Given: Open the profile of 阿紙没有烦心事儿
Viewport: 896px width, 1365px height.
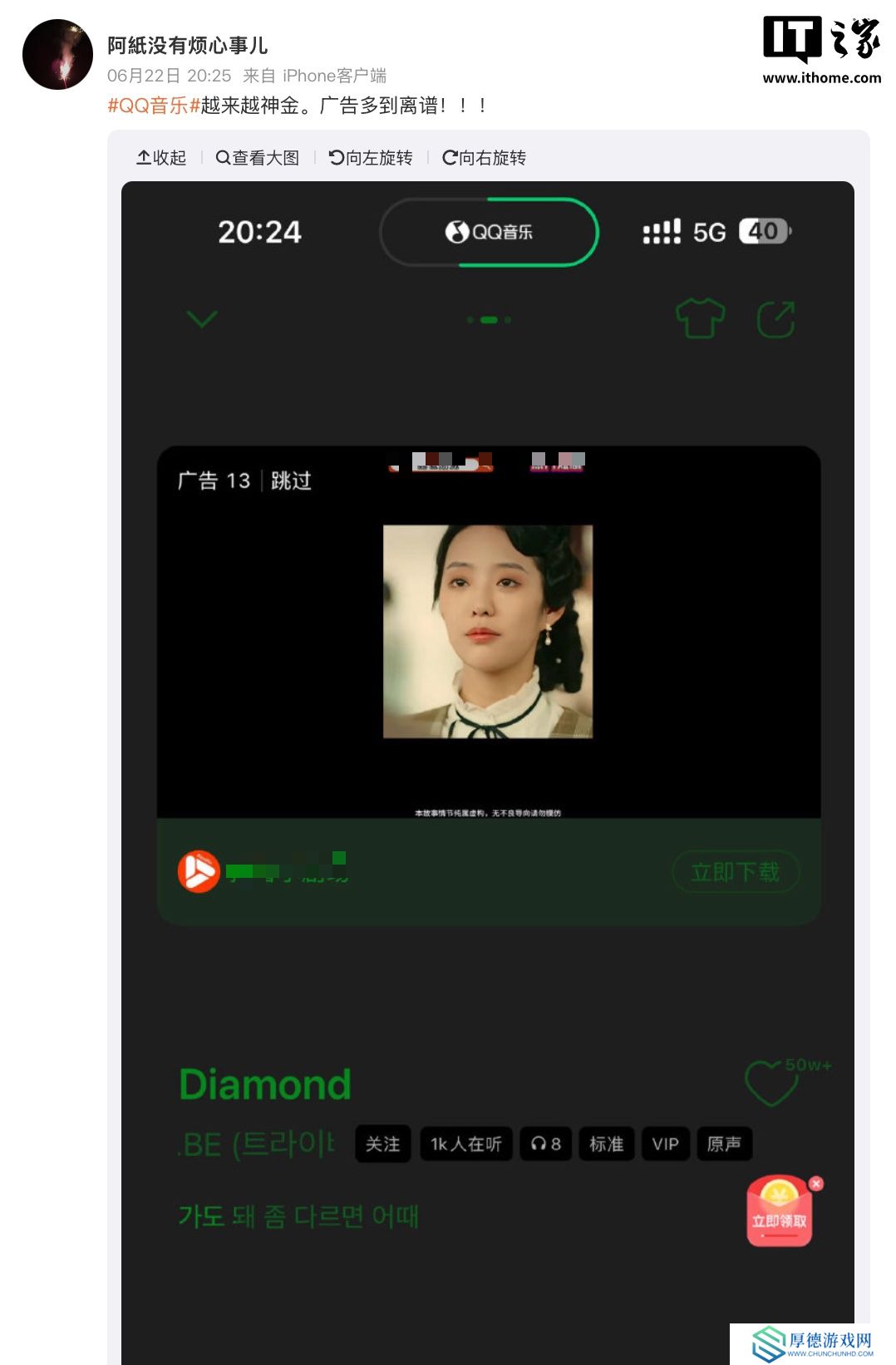Looking at the screenshot, I should [x=187, y=46].
